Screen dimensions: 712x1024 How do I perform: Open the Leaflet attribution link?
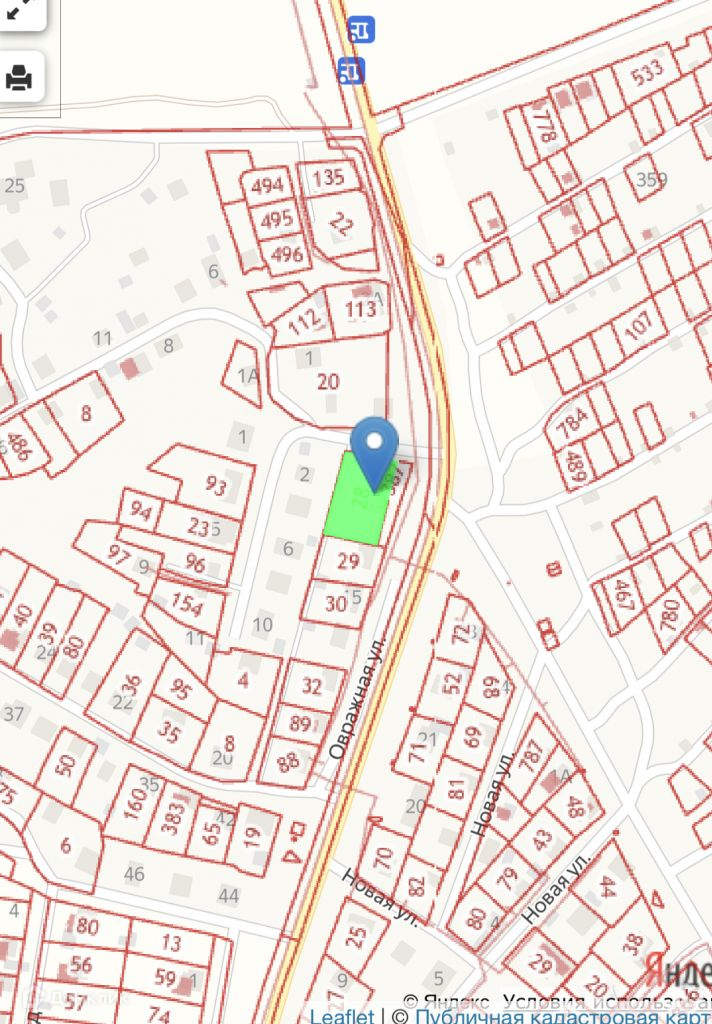(x=342, y=1016)
